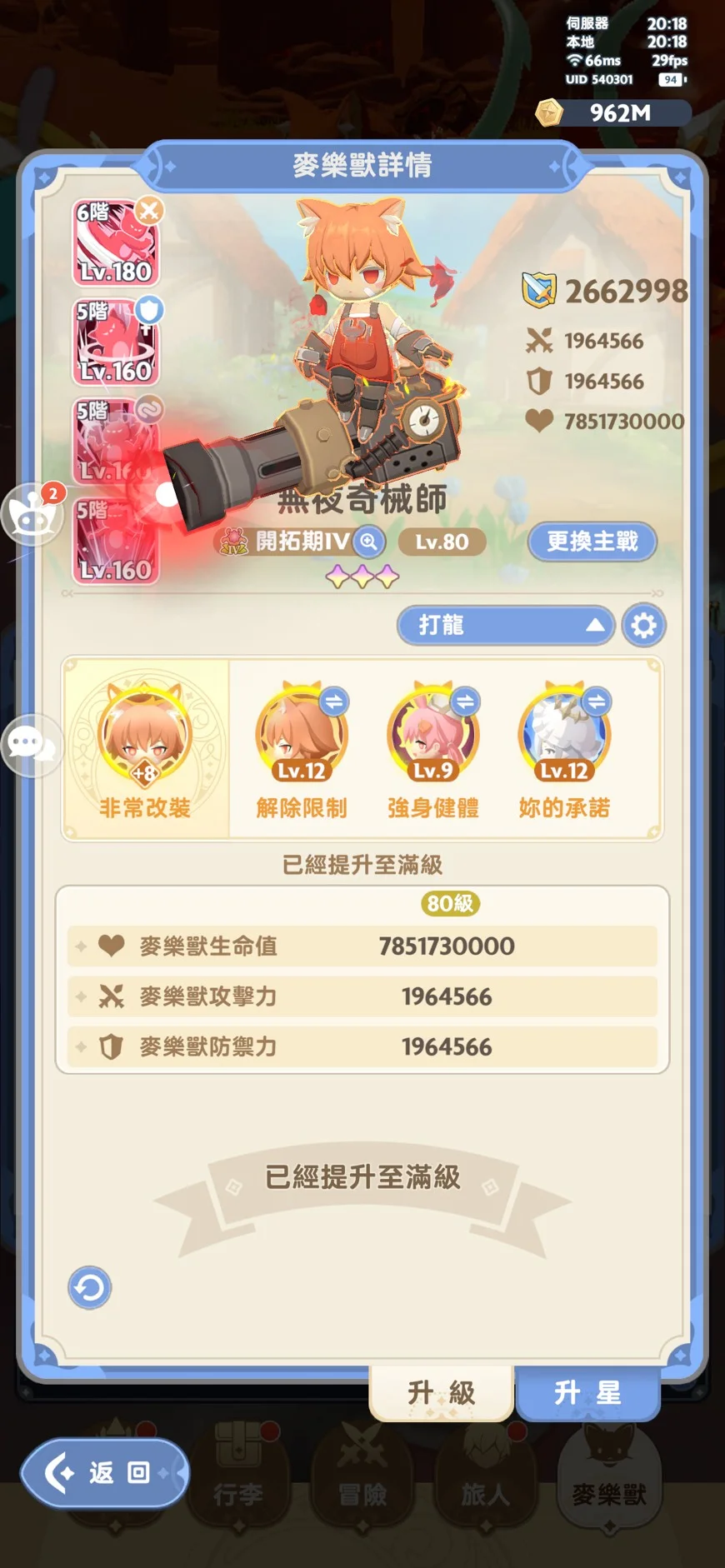Open the 強身健體 skill
The width and height of the screenshot is (725, 1568).
pos(432,750)
